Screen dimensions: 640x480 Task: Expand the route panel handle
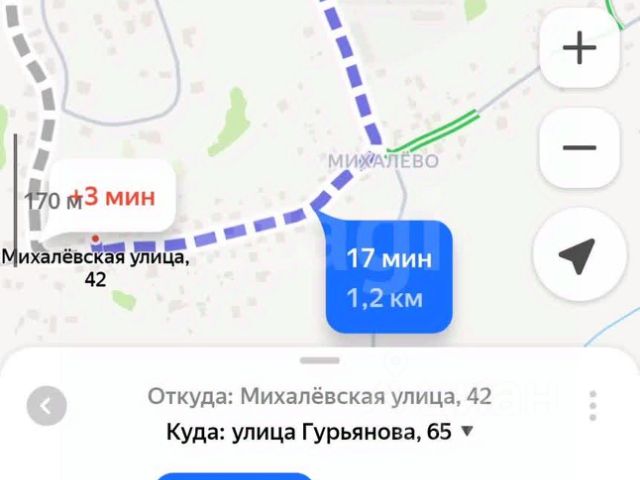pos(319,360)
